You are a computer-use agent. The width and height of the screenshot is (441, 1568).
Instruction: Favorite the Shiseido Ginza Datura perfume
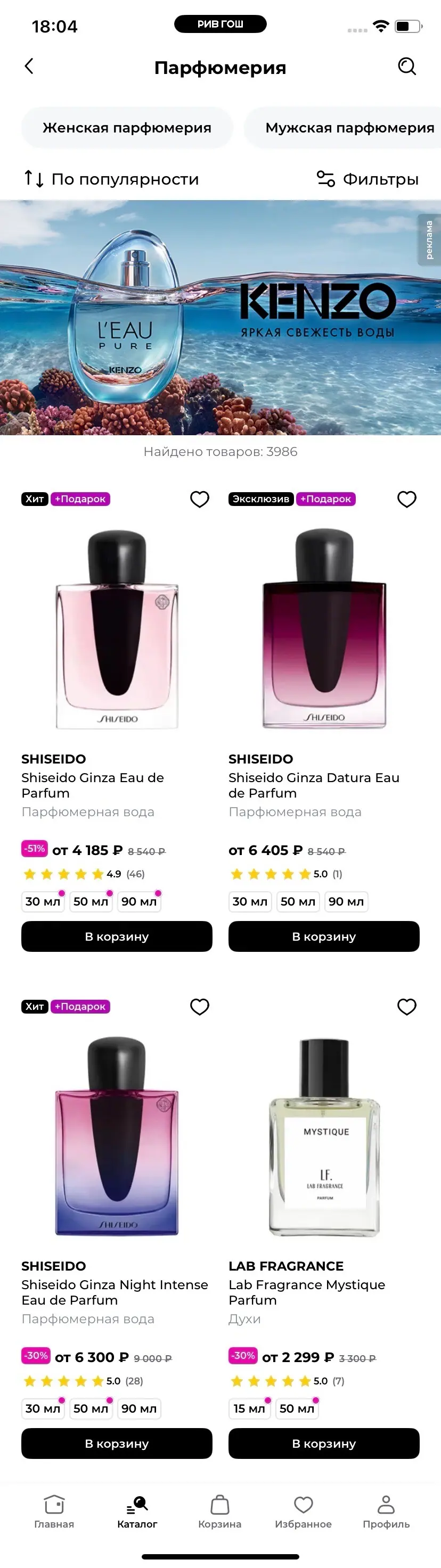coord(407,499)
